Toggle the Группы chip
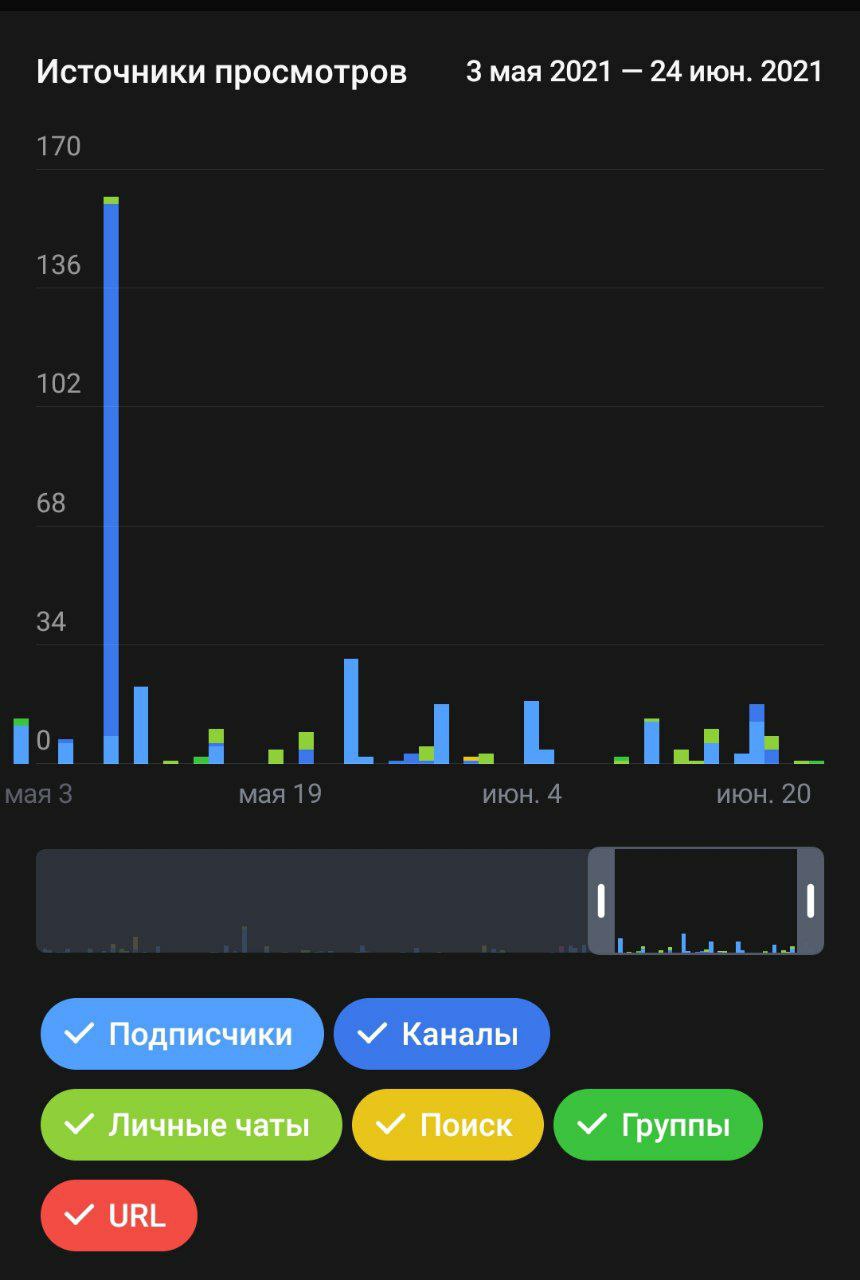 (657, 1125)
